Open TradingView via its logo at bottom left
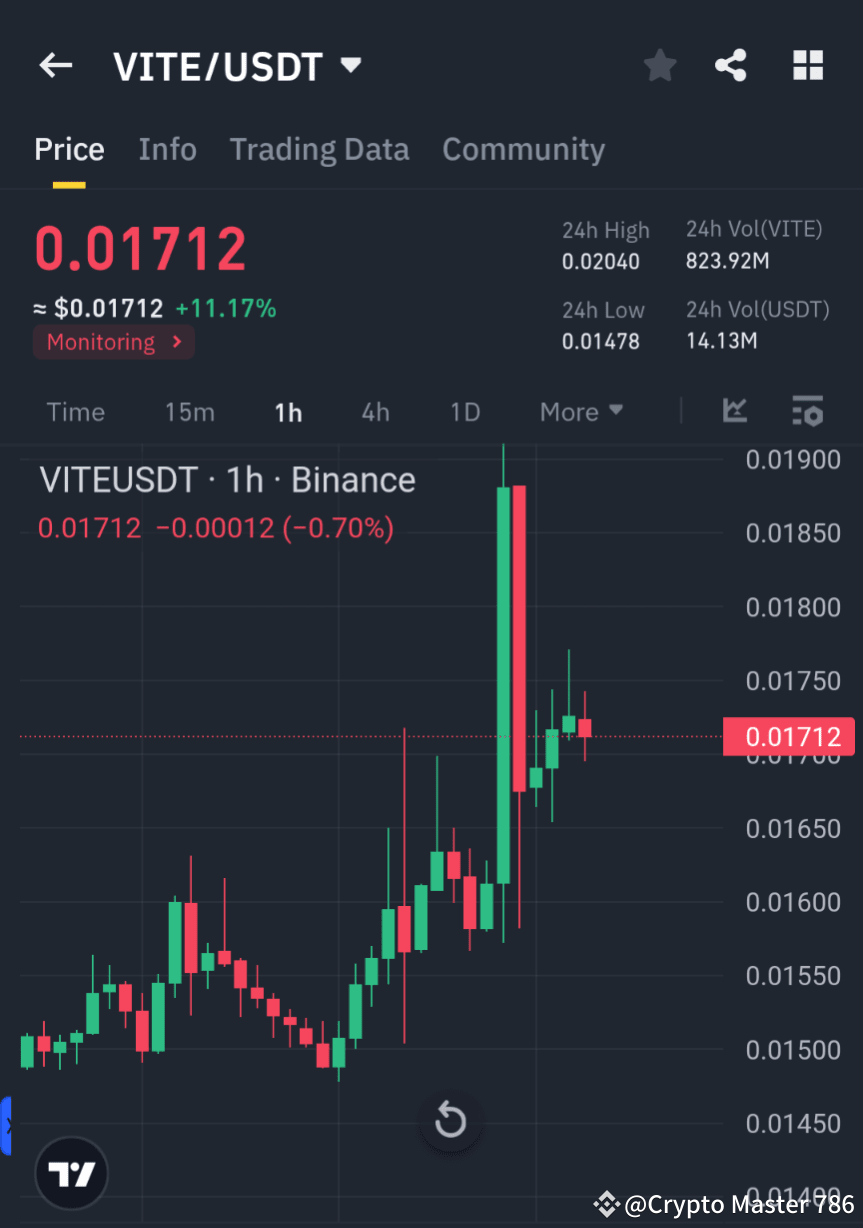Image resolution: width=863 pixels, height=1228 pixels. point(71,1172)
